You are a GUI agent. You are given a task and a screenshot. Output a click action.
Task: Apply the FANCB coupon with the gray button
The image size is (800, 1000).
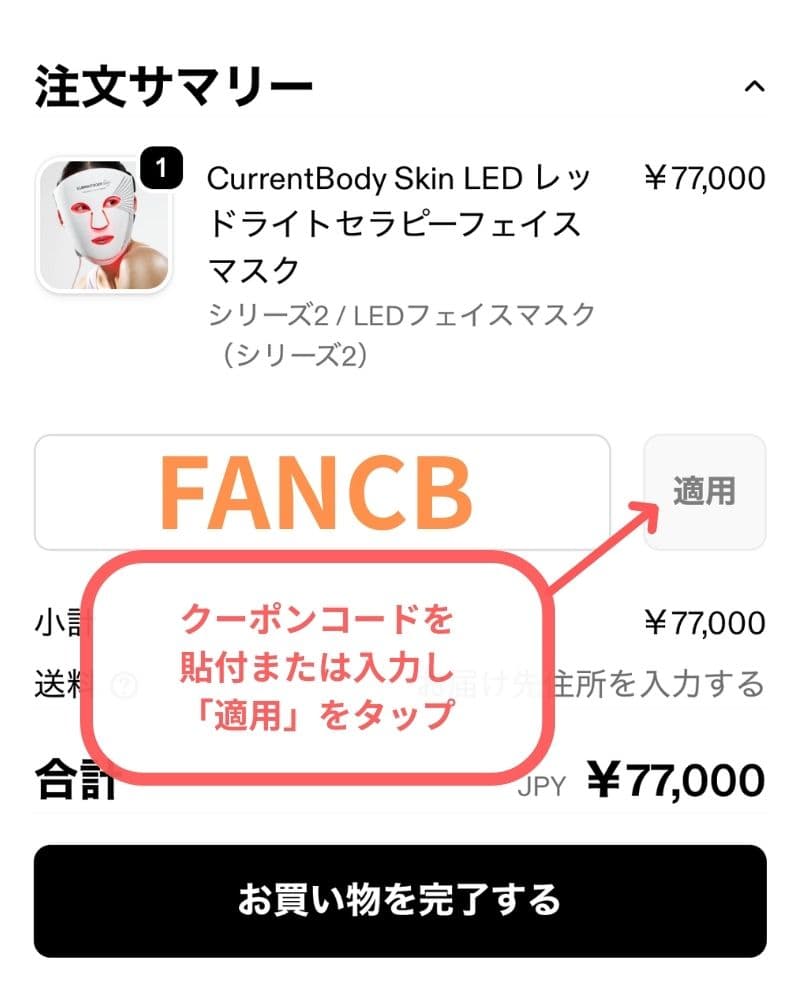pos(705,490)
